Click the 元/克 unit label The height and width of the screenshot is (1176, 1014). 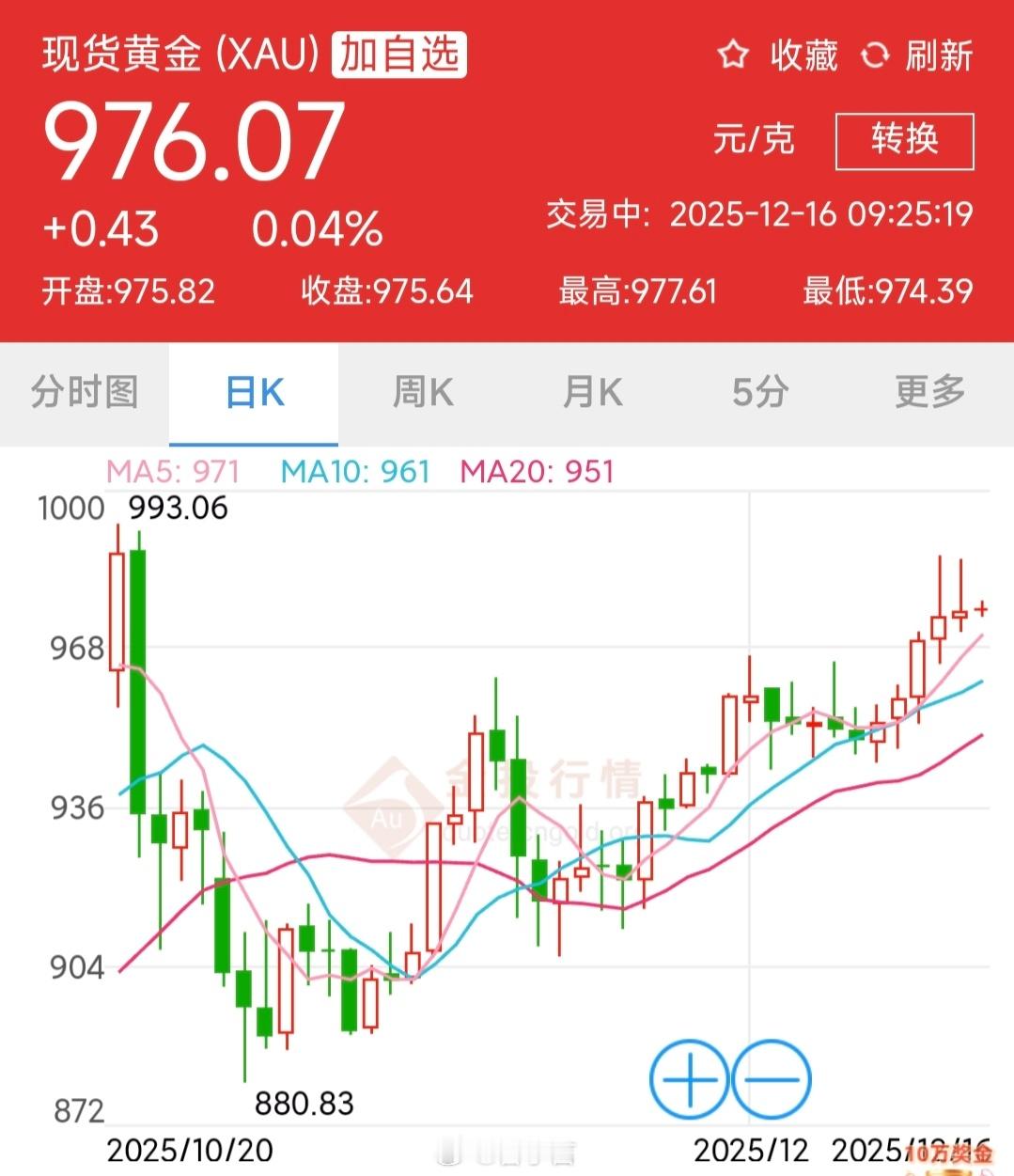click(x=752, y=139)
